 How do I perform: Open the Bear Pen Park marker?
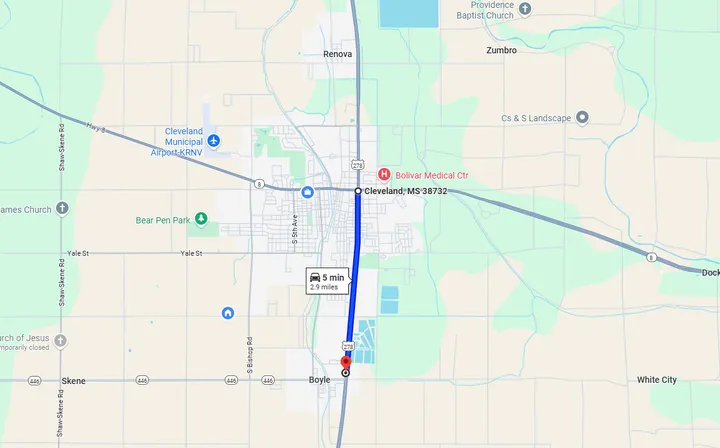[x=201, y=218]
